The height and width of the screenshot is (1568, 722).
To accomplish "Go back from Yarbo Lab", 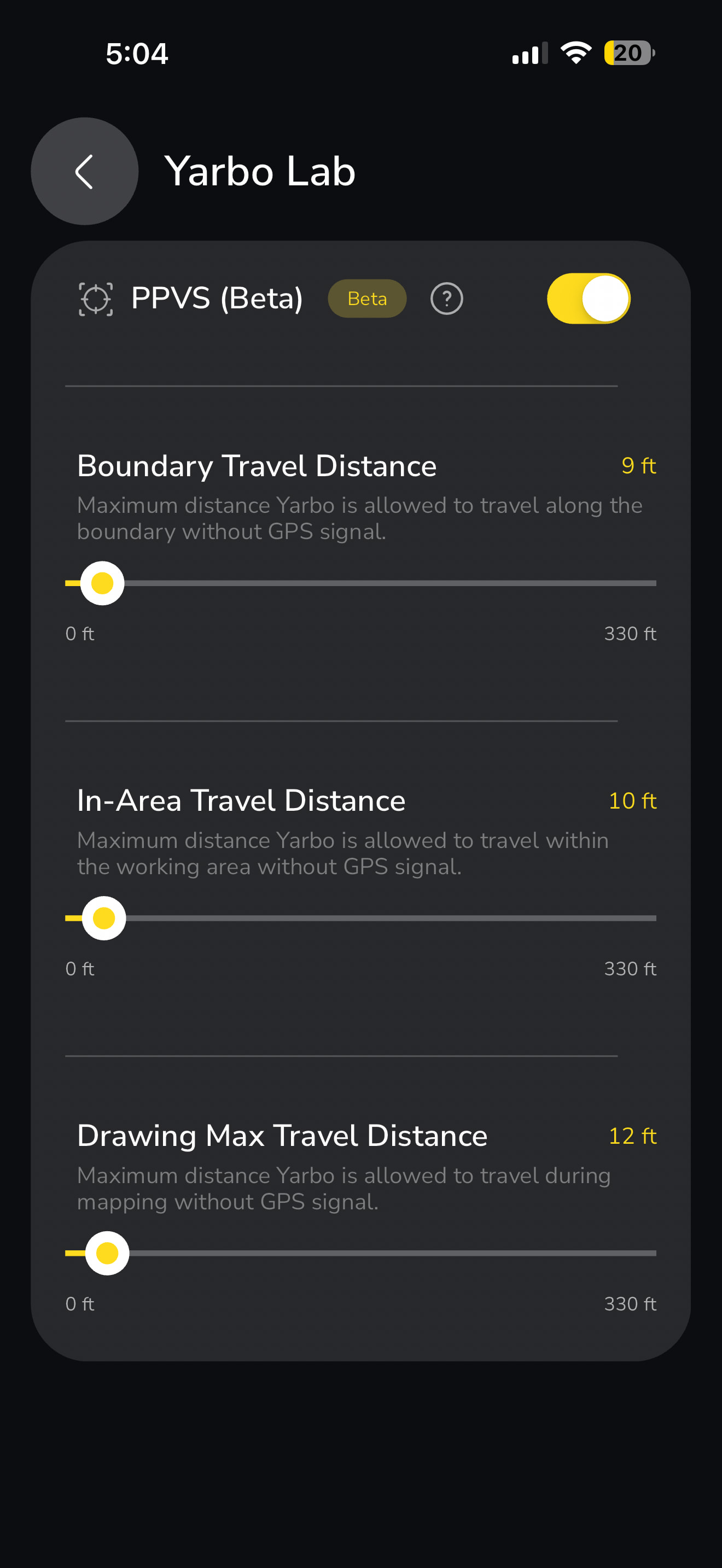I will point(85,171).
